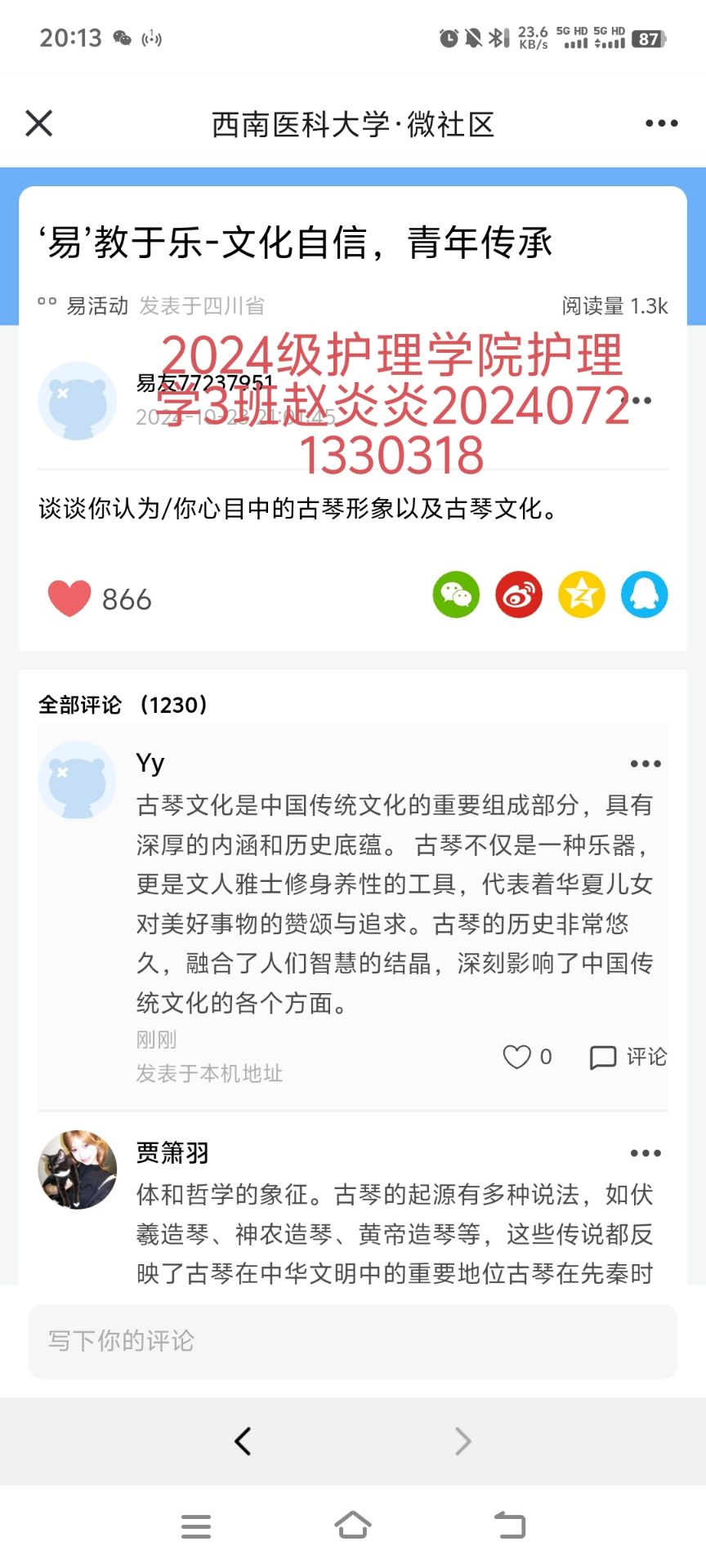Open options for 贾箫羽's comment
The height and width of the screenshot is (1568, 706).
646,1153
